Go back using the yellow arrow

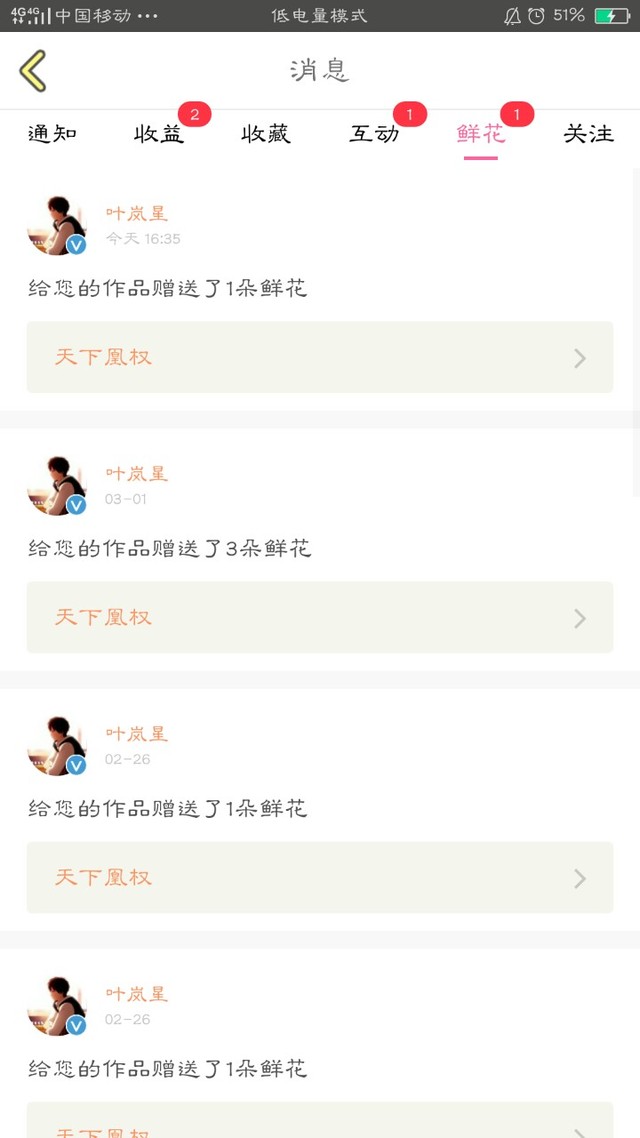[x=33, y=71]
